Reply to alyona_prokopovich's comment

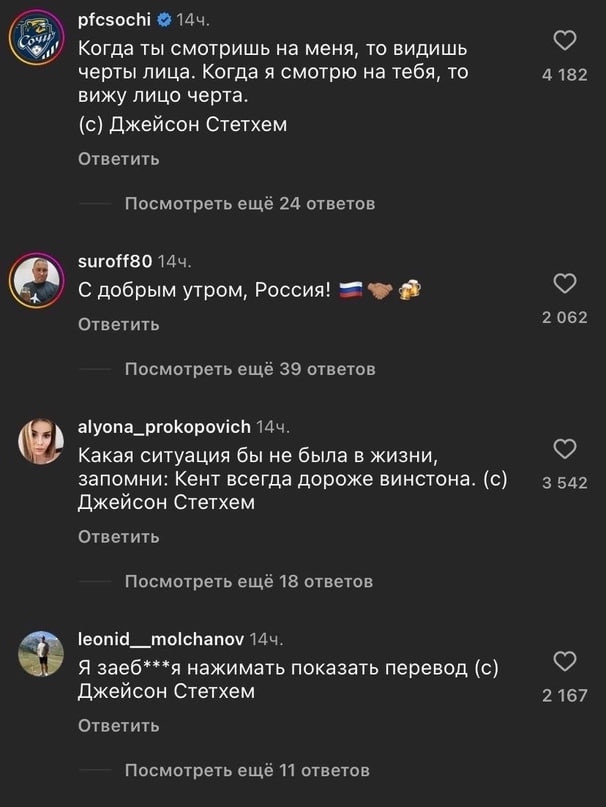click(x=118, y=537)
